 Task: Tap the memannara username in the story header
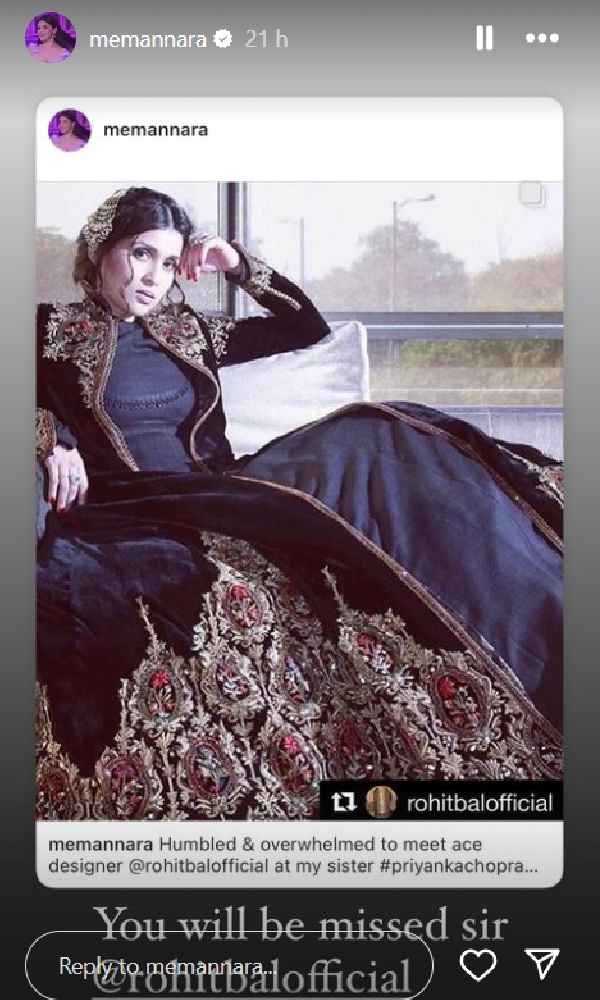(144, 40)
